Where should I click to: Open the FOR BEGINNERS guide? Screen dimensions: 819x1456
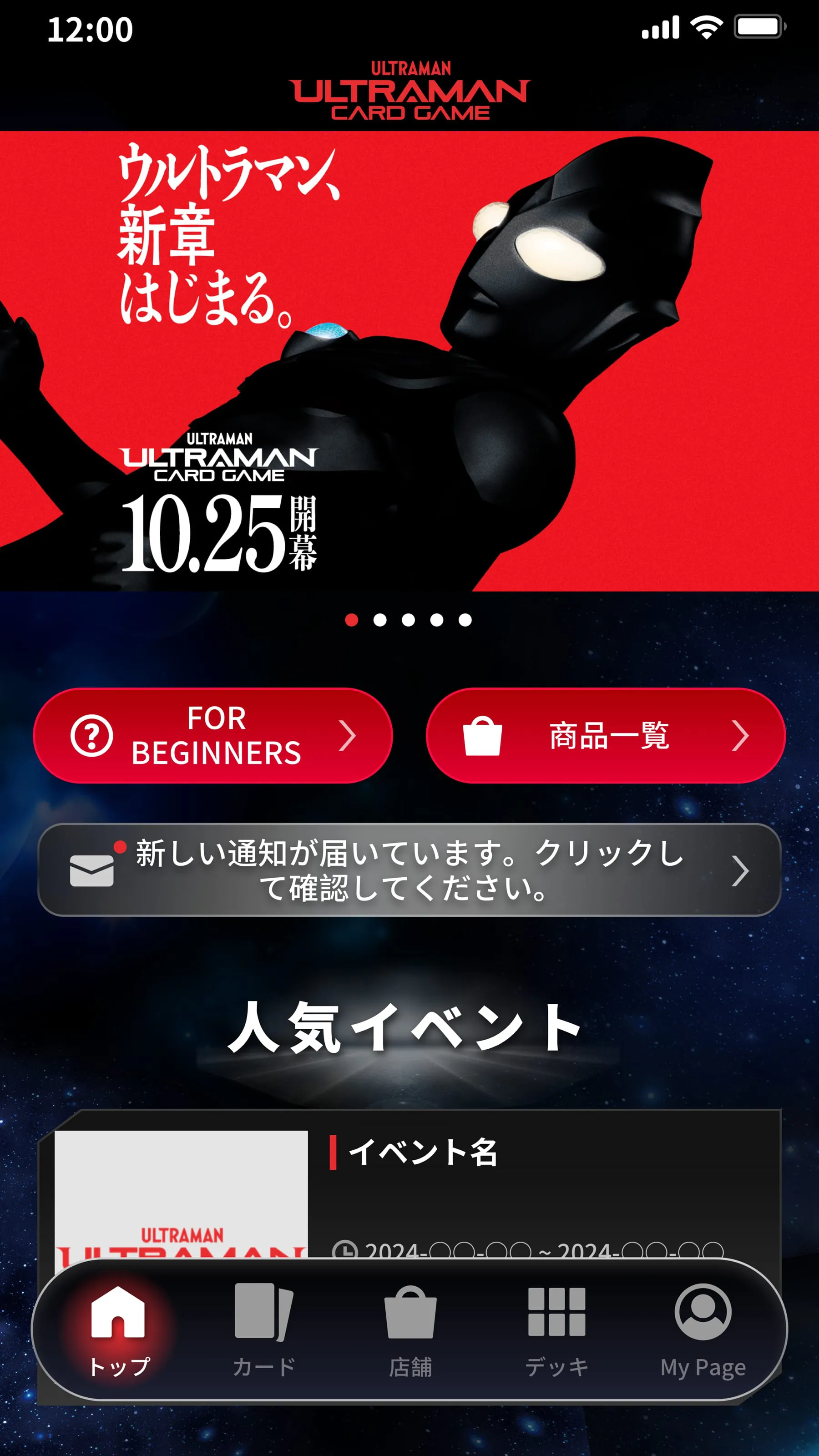[213, 735]
